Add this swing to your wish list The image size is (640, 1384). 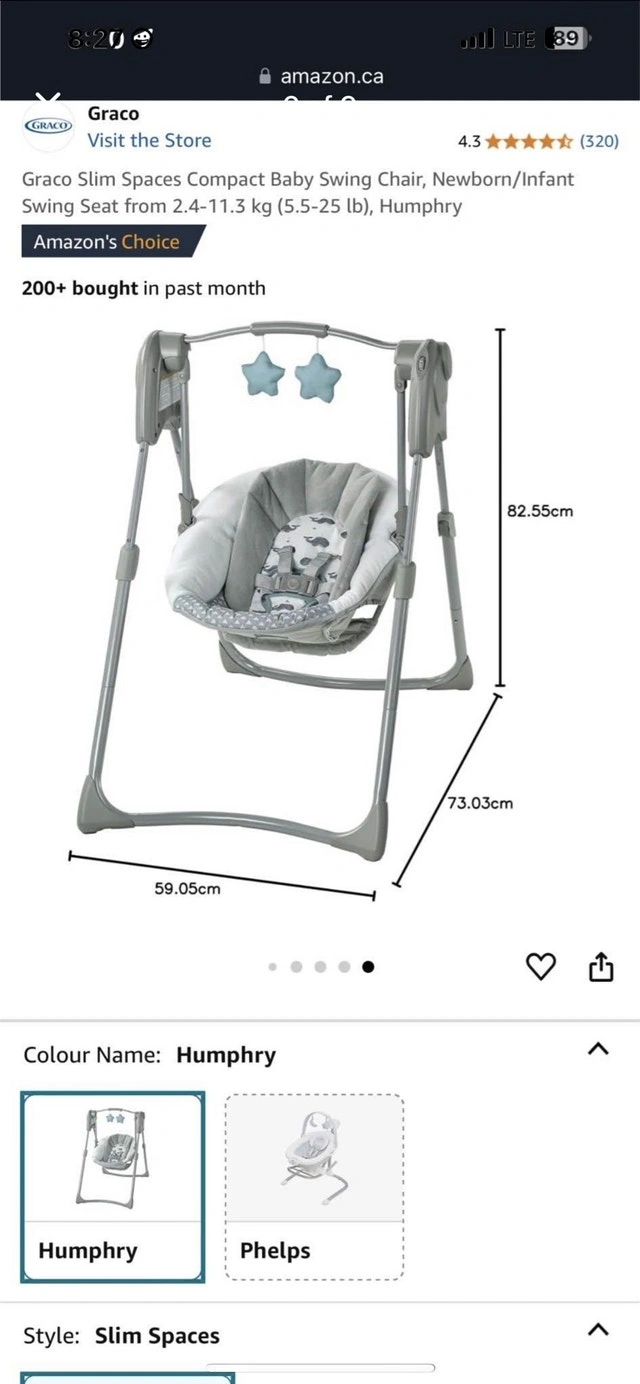[x=540, y=967]
